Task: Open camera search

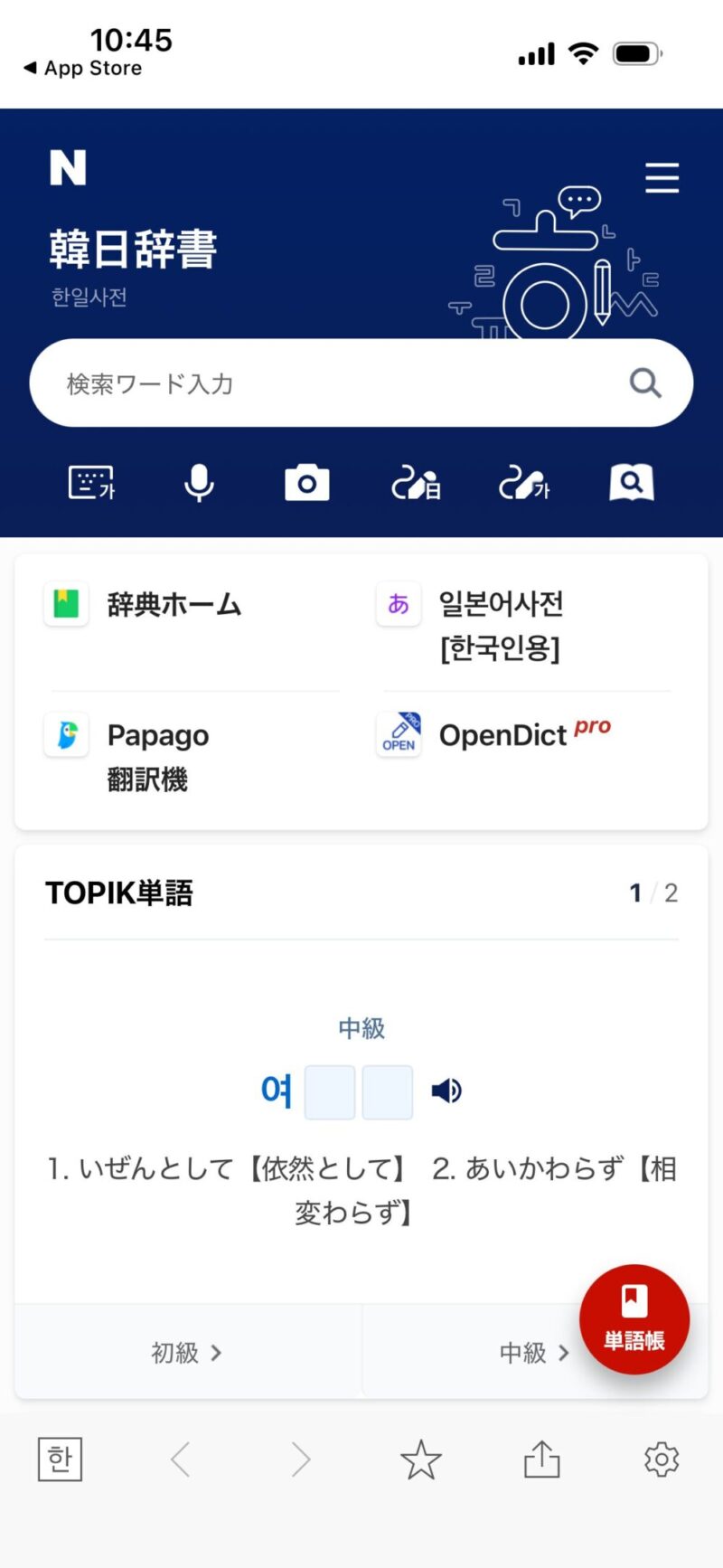Action: 307,483
